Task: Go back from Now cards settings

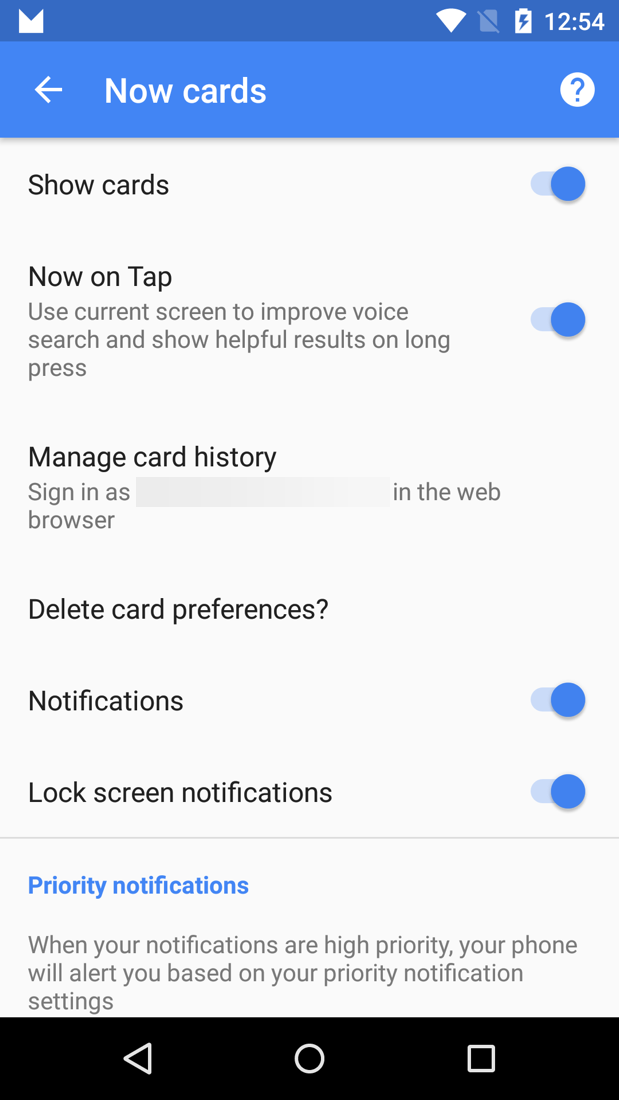Action: coord(48,90)
